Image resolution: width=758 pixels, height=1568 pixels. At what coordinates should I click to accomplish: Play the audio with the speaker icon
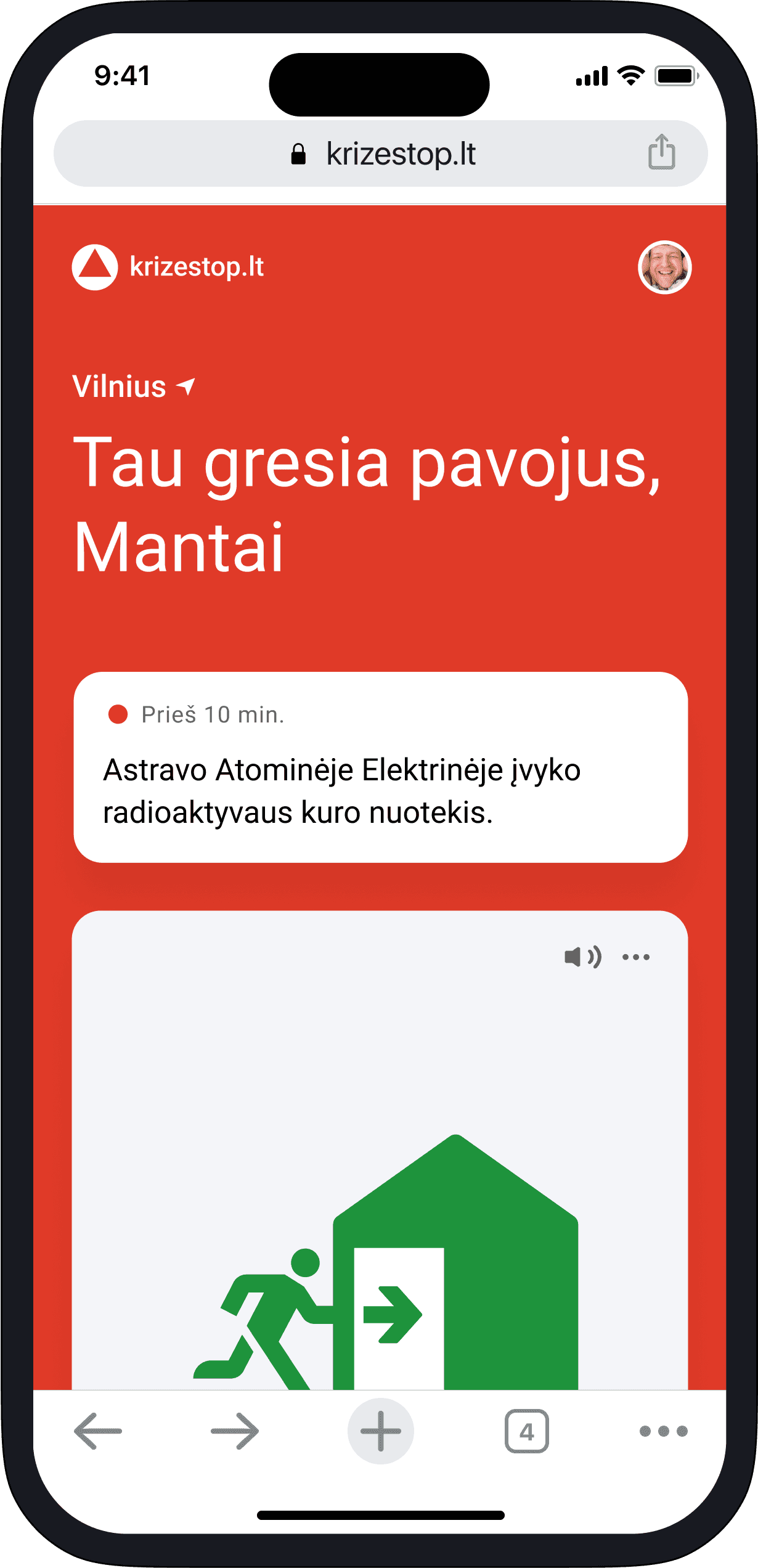click(x=582, y=957)
